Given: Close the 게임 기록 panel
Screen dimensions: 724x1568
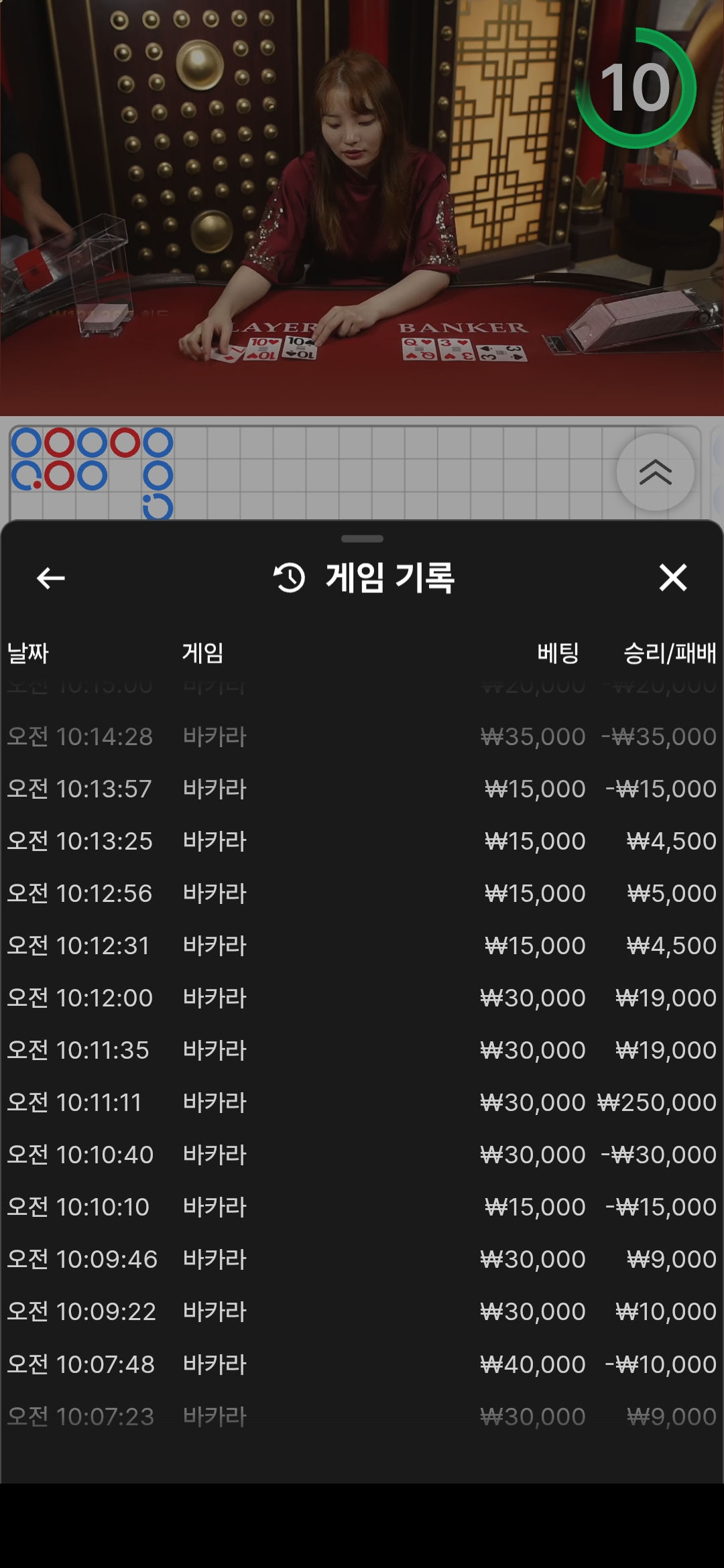Looking at the screenshot, I should [x=672, y=578].
